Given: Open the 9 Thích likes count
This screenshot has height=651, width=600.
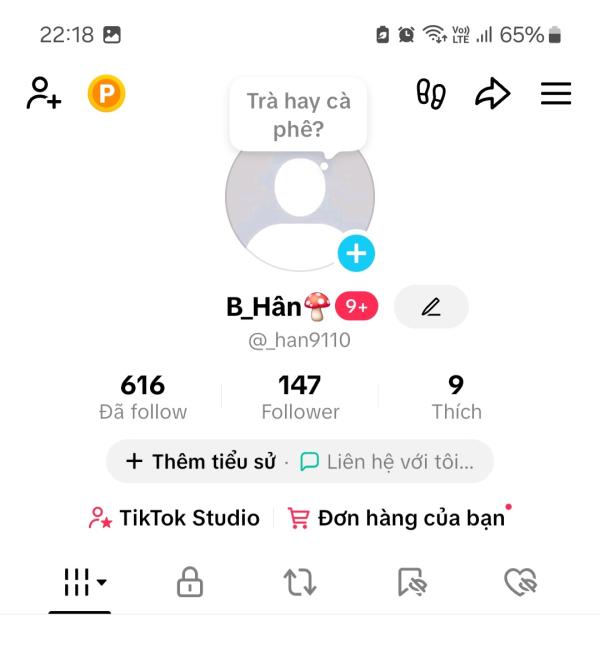Looking at the screenshot, I should (456, 397).
